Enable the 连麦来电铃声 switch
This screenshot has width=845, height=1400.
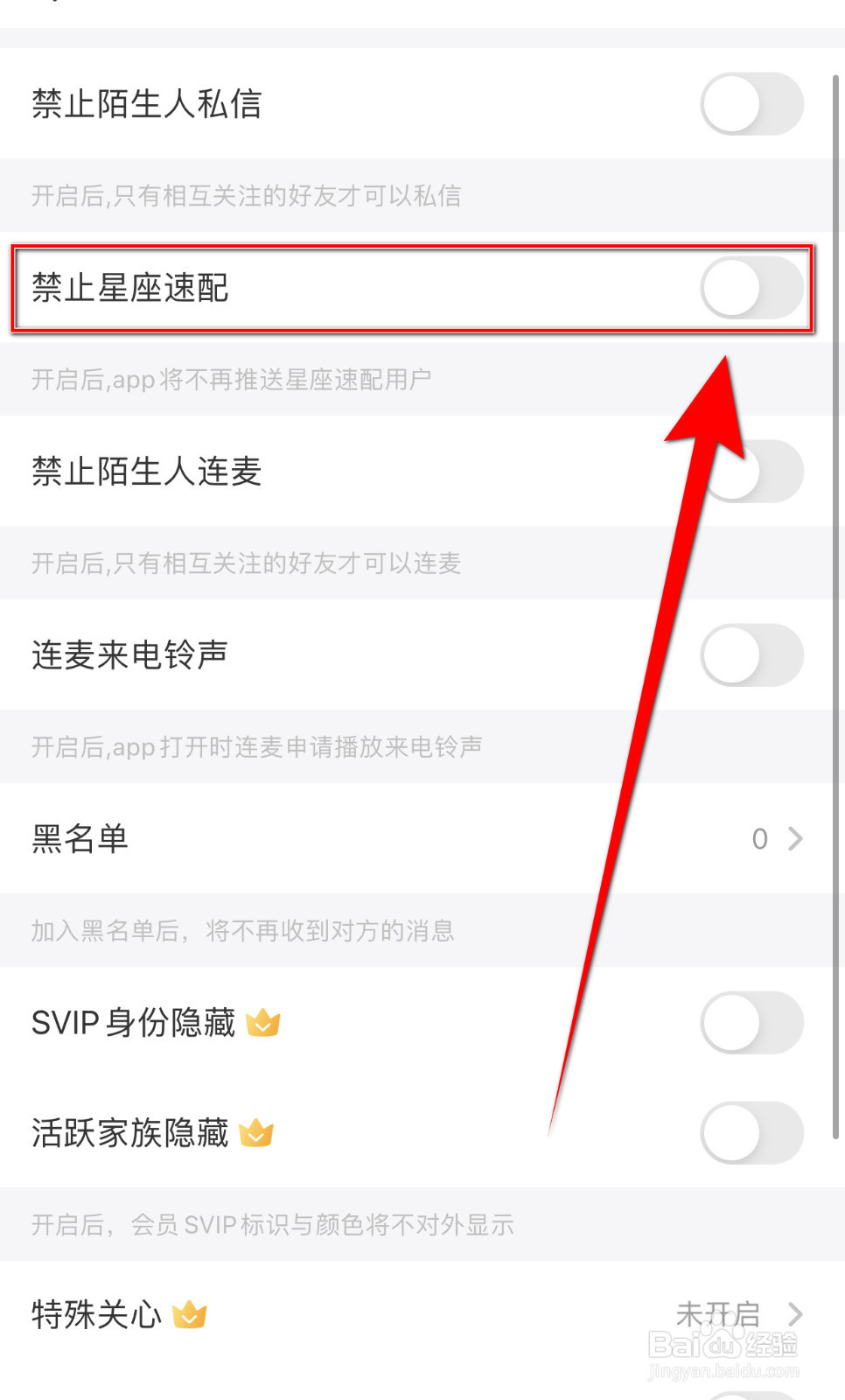[751, 655]
